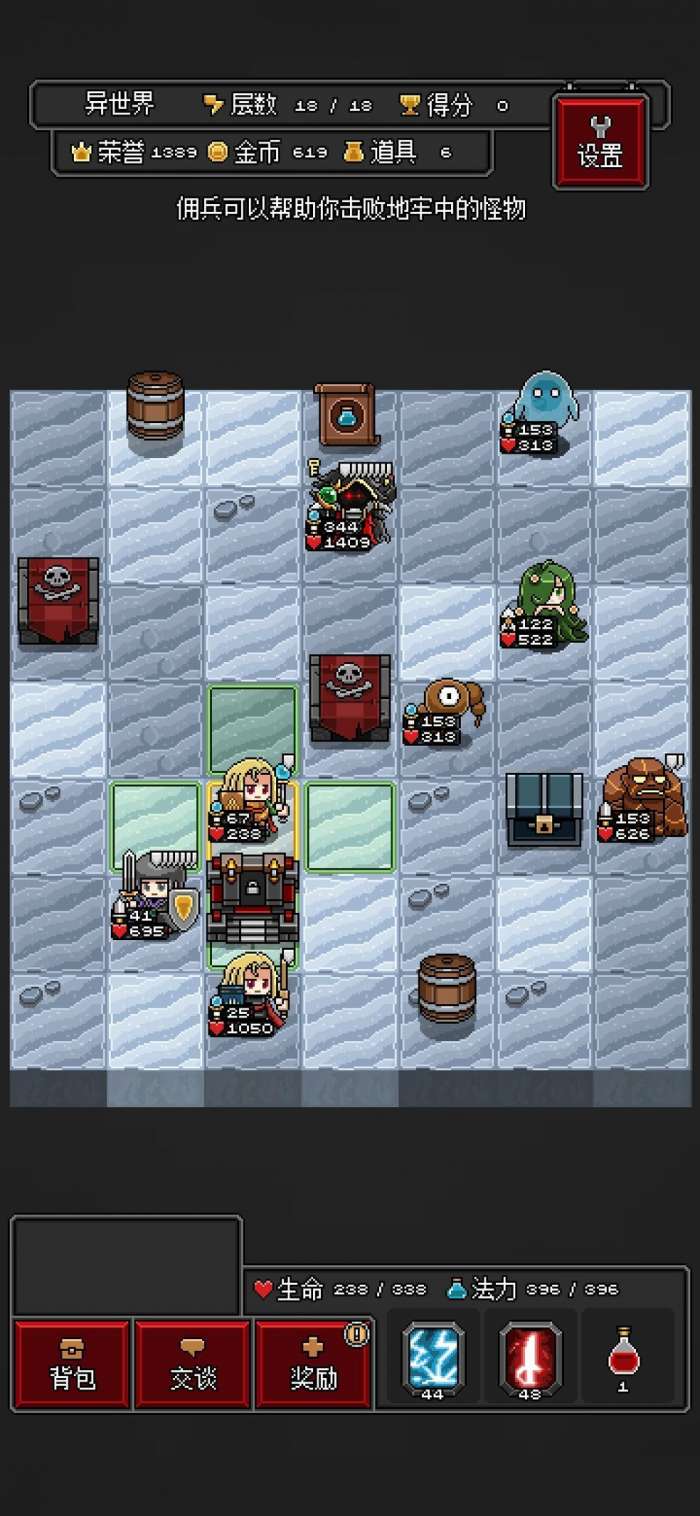Drink the red health potion

pos(624,1357)
